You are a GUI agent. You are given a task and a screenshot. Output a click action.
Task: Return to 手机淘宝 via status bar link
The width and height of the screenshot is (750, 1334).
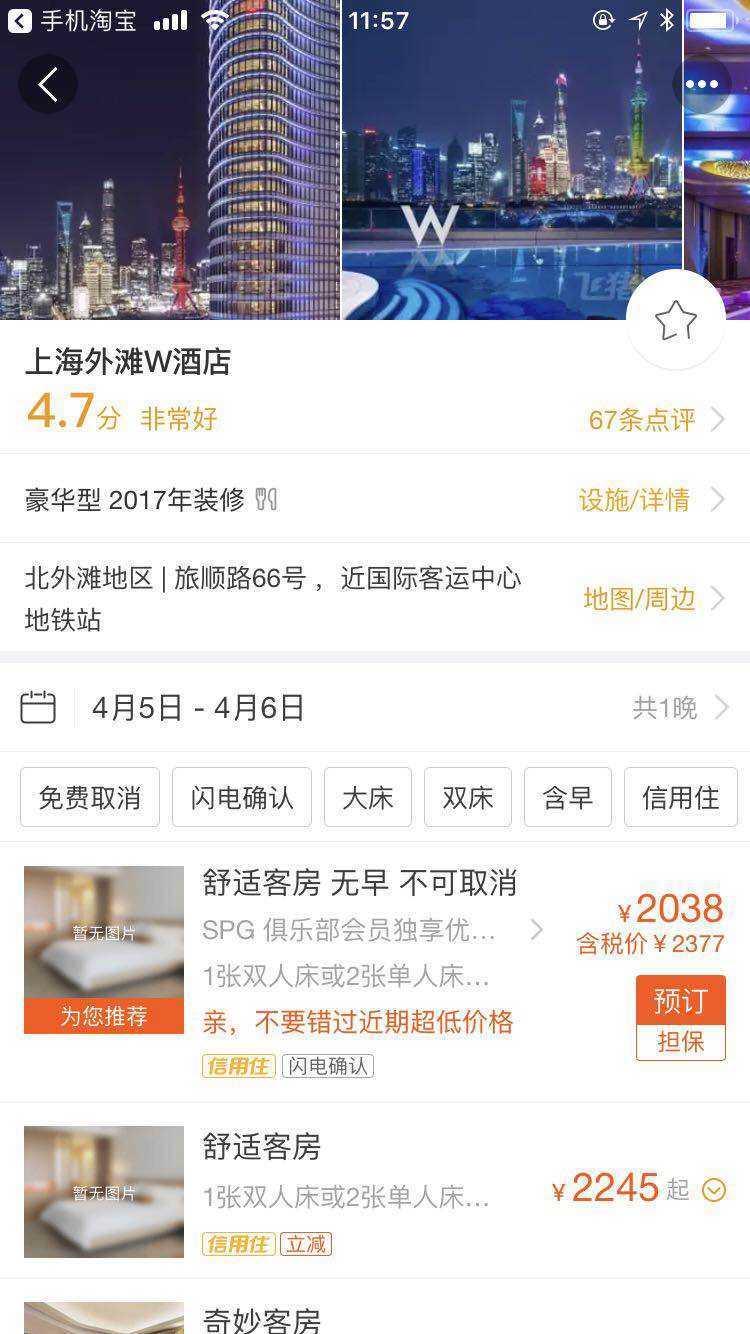pos(60,19)
